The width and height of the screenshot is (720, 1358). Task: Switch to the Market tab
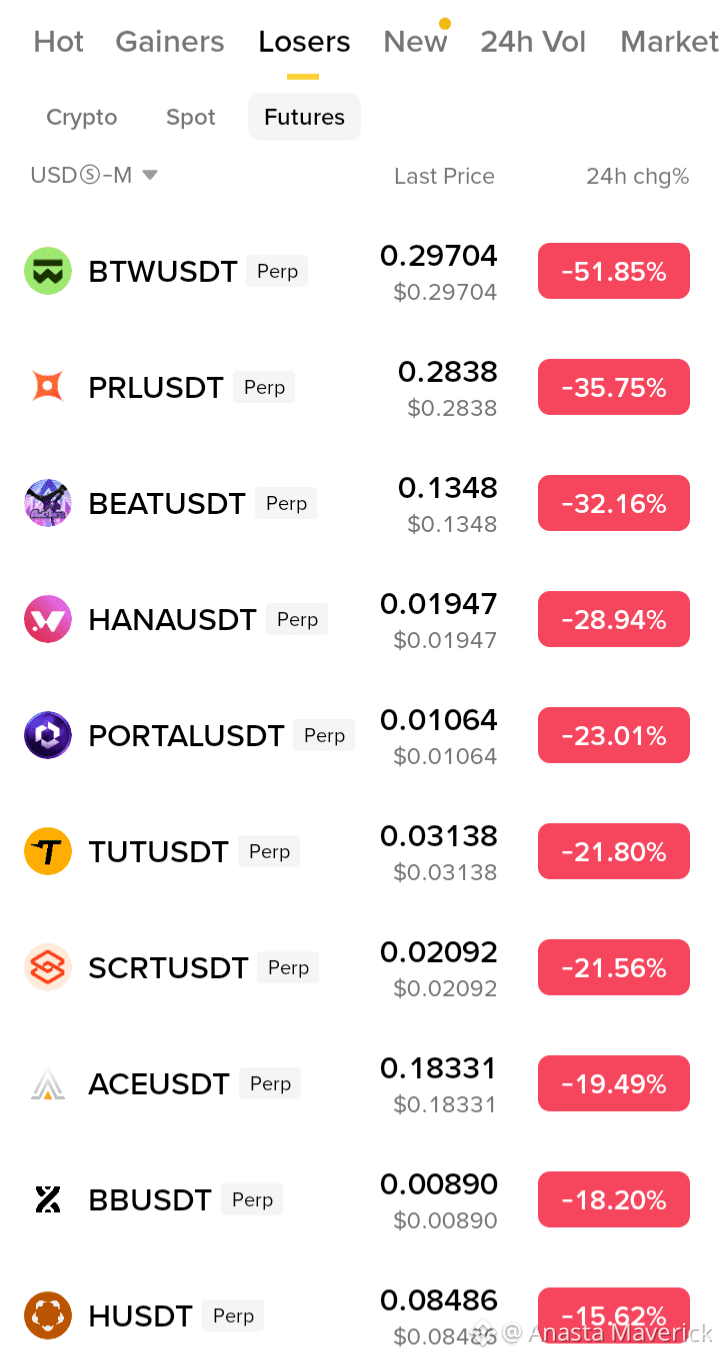click(669, 42)
